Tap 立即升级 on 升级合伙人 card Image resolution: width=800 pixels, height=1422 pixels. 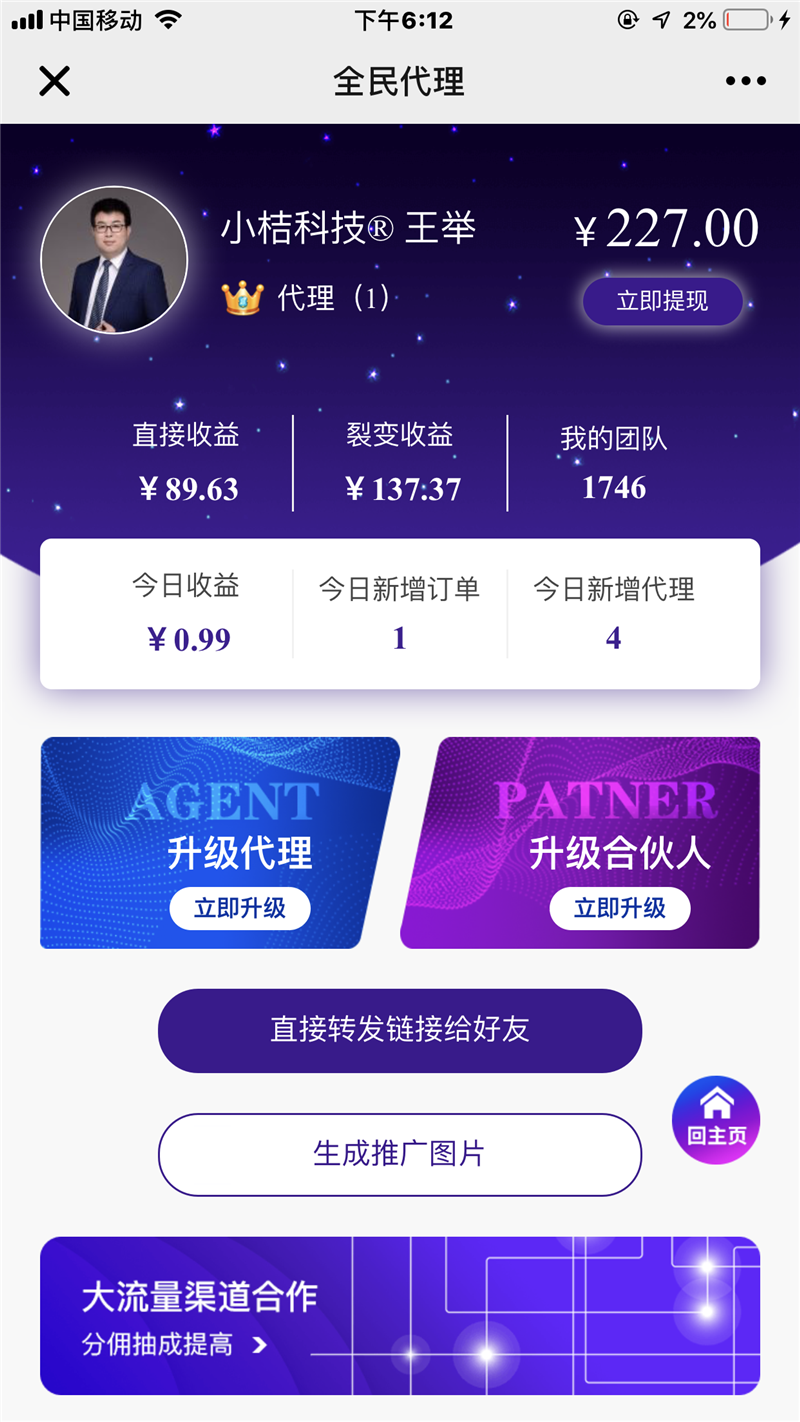coord(619,908)
